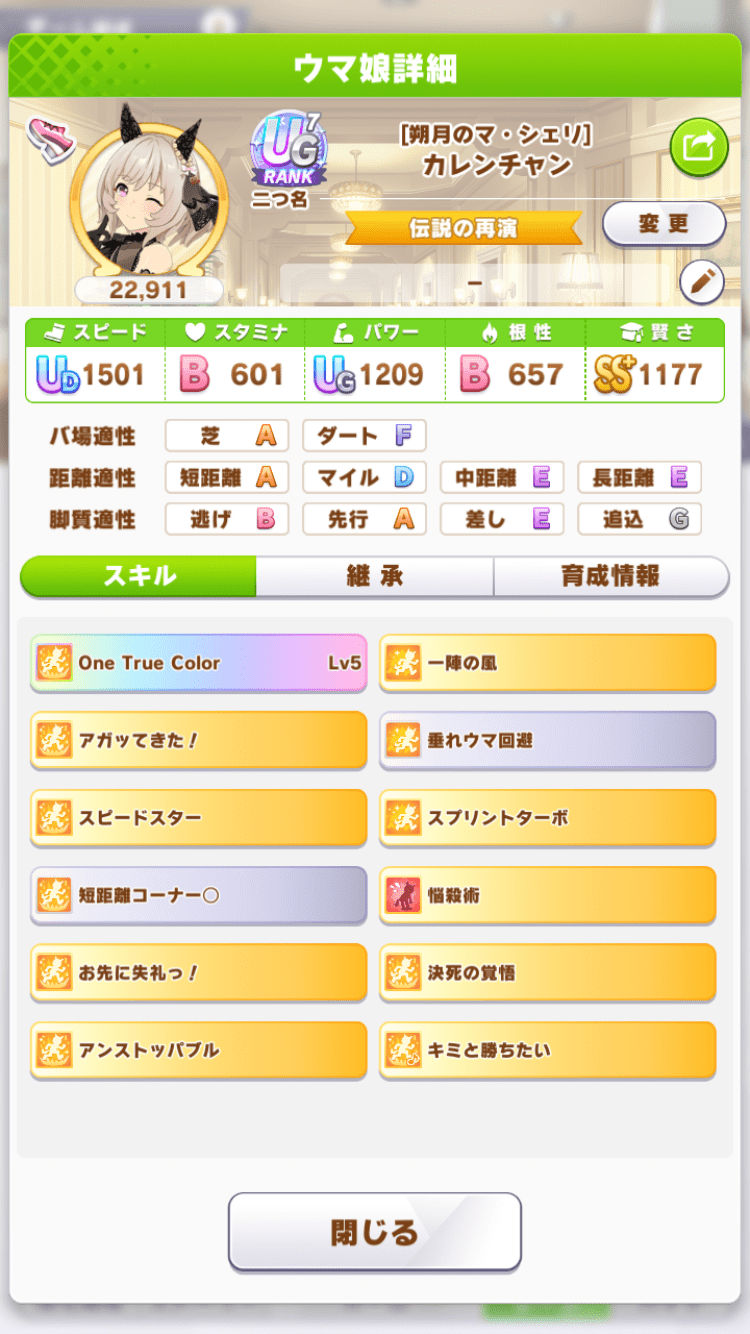This screenshot has width=750, height=1334.
Task: View the 一陣の風 skill details
Action: [x=548, y=663]
